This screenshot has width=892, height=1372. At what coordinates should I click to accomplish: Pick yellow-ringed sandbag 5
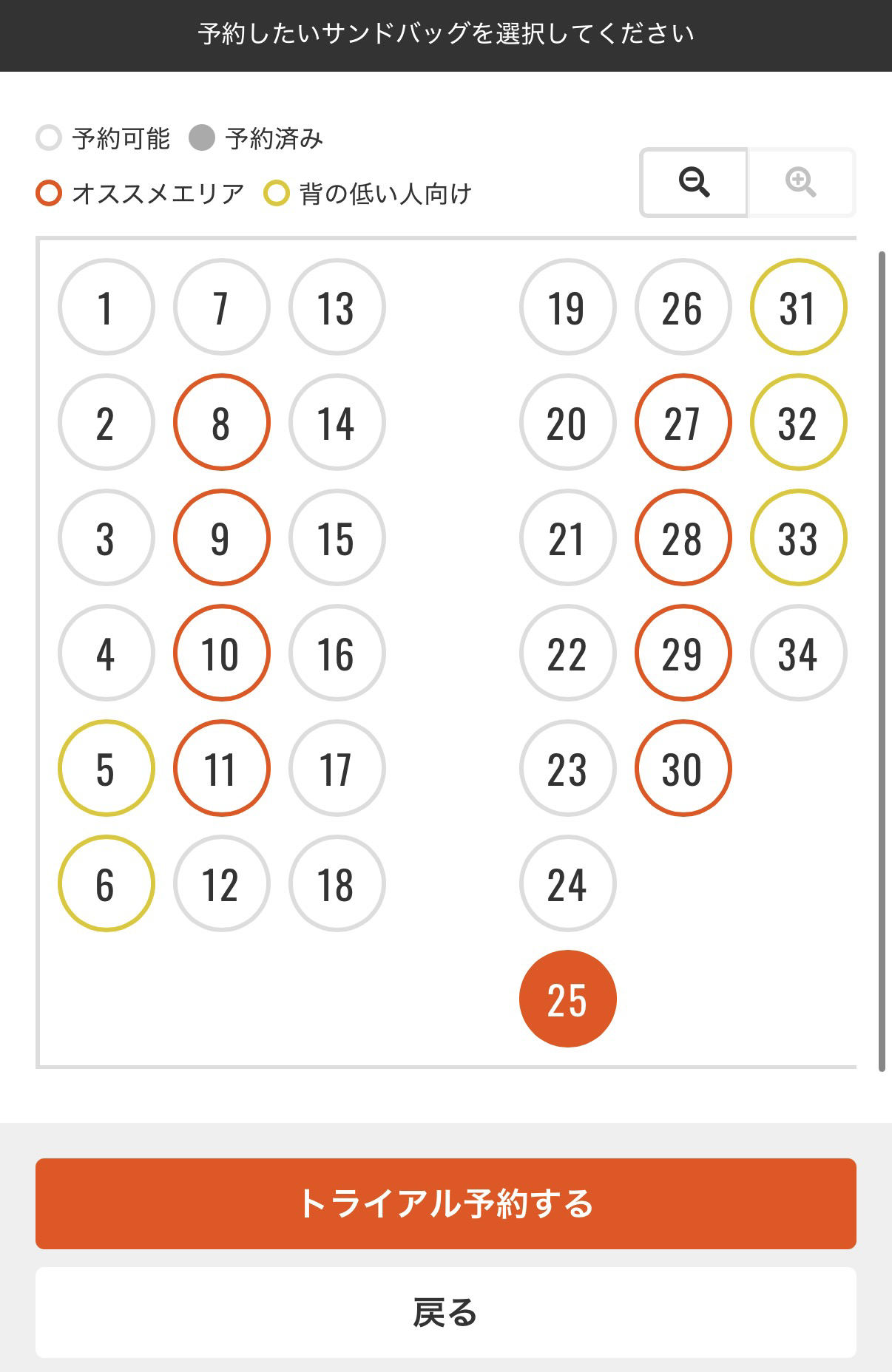click(x=106, y=768)
